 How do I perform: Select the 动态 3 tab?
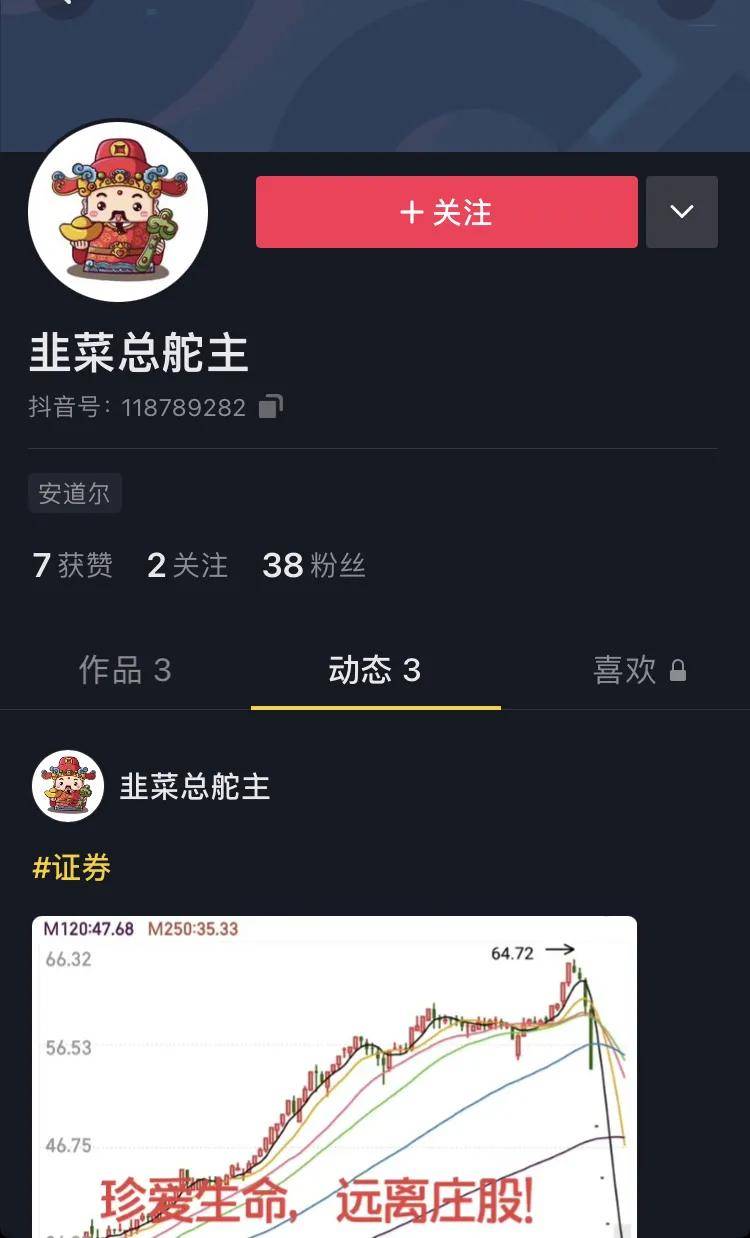point(375,670)
